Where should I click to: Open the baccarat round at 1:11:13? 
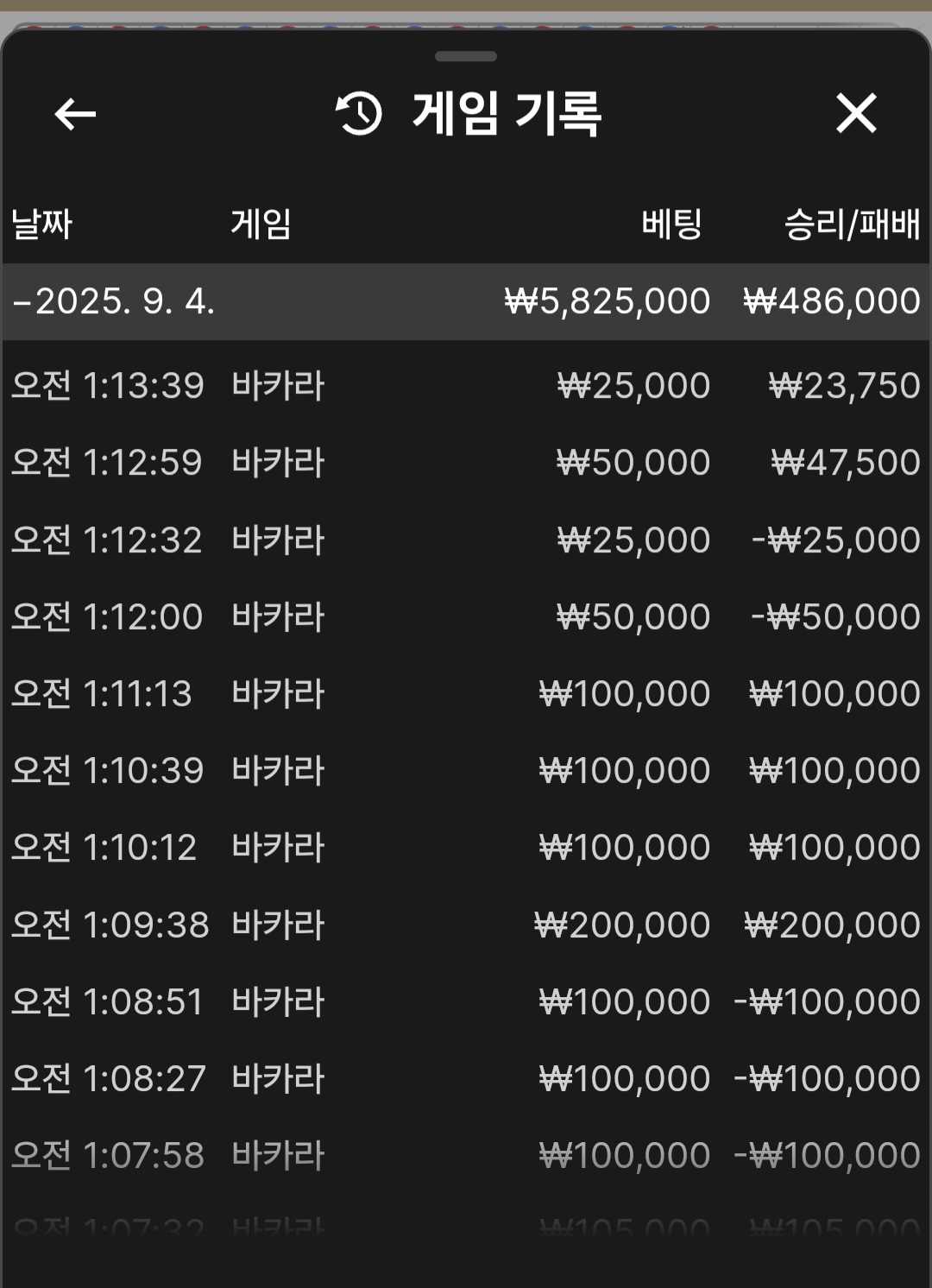466,693
